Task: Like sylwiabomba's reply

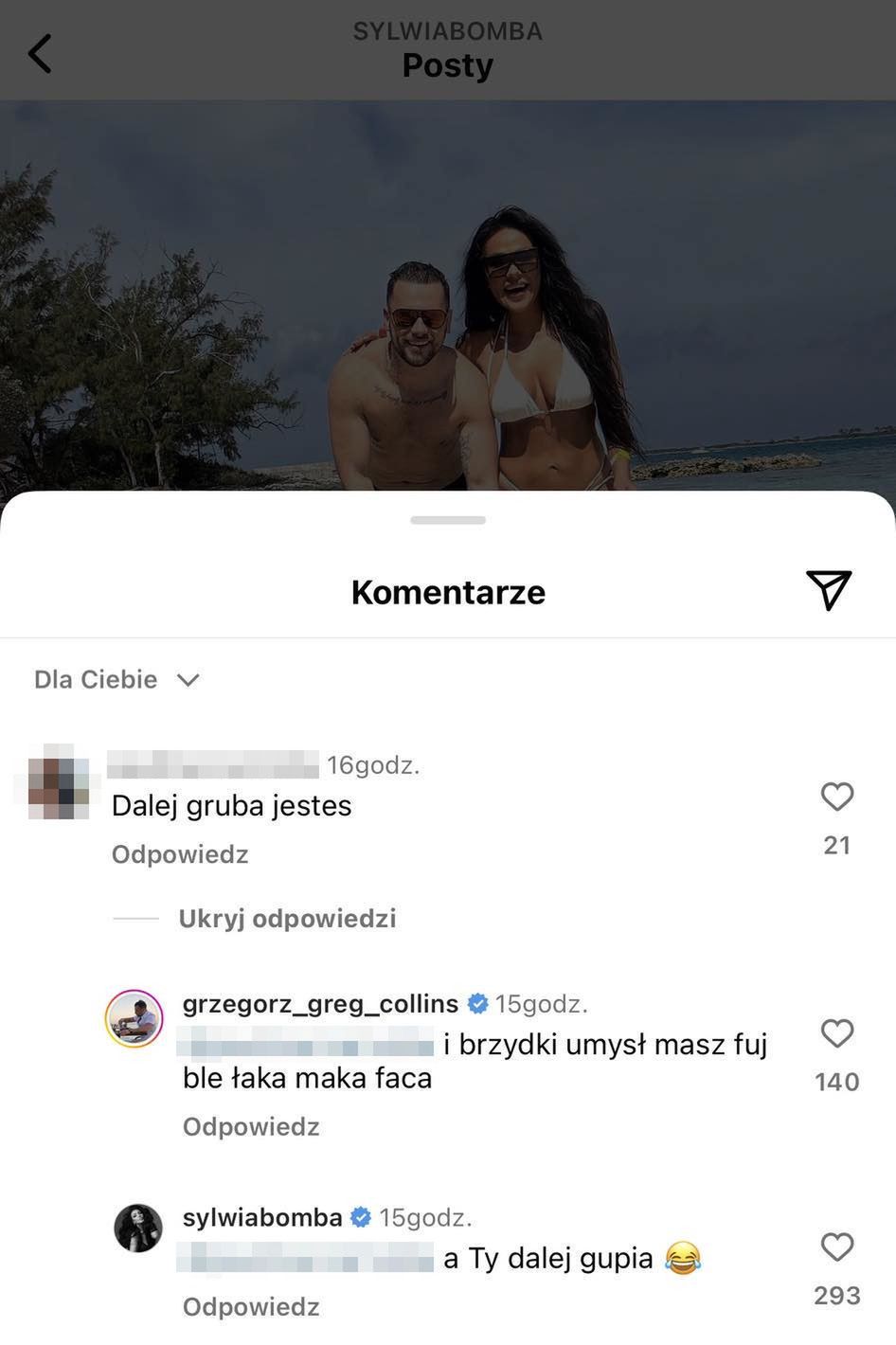Action: 836,1247
